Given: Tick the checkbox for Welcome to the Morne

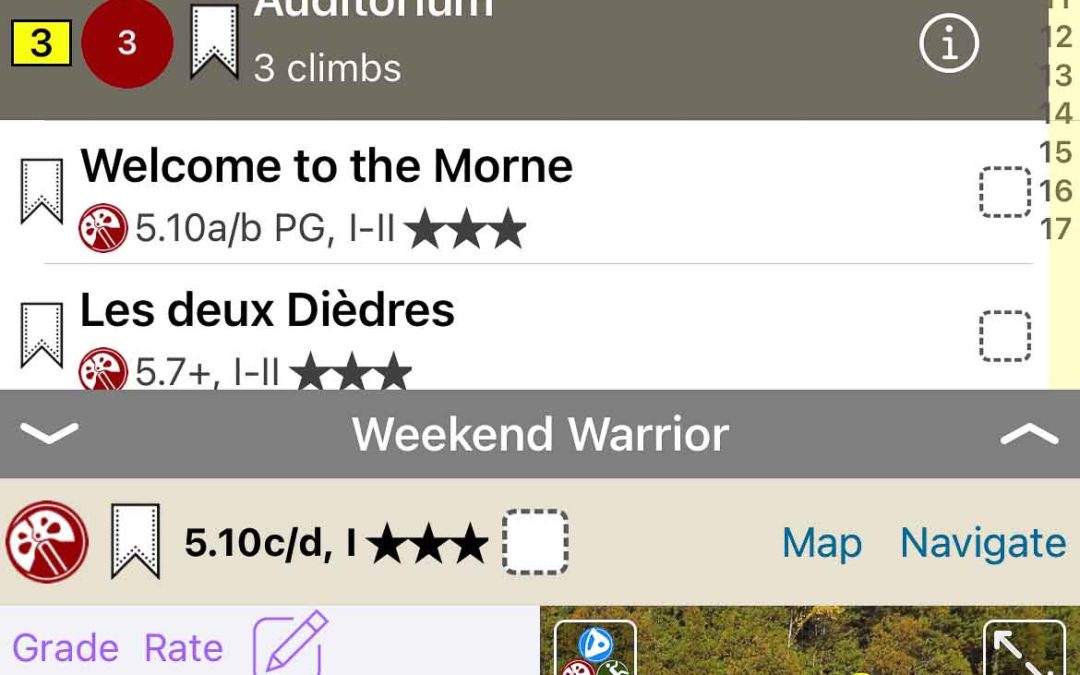Looking at the screenshot, I should point(1004,192).
